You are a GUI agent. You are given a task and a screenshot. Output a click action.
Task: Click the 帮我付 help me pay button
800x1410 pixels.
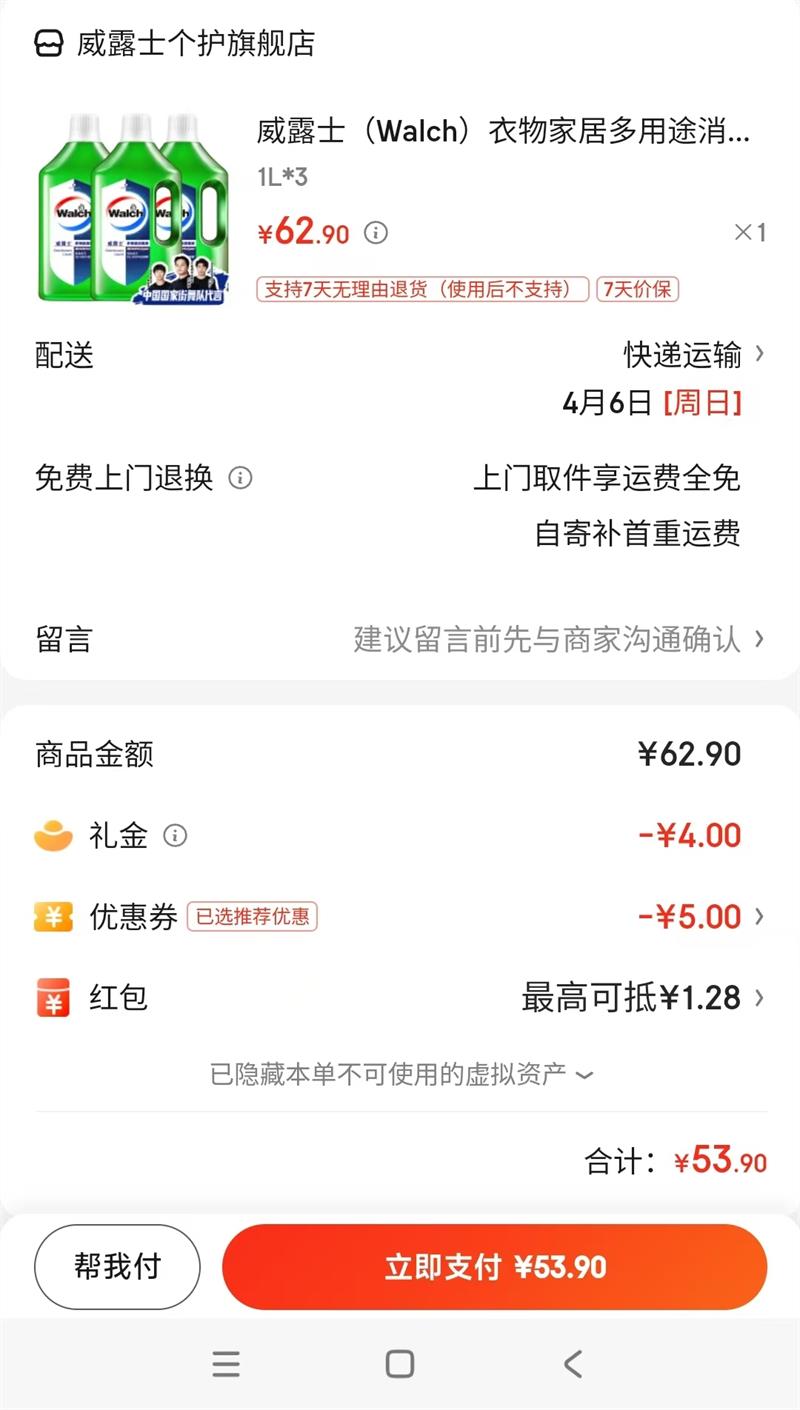116,1266
